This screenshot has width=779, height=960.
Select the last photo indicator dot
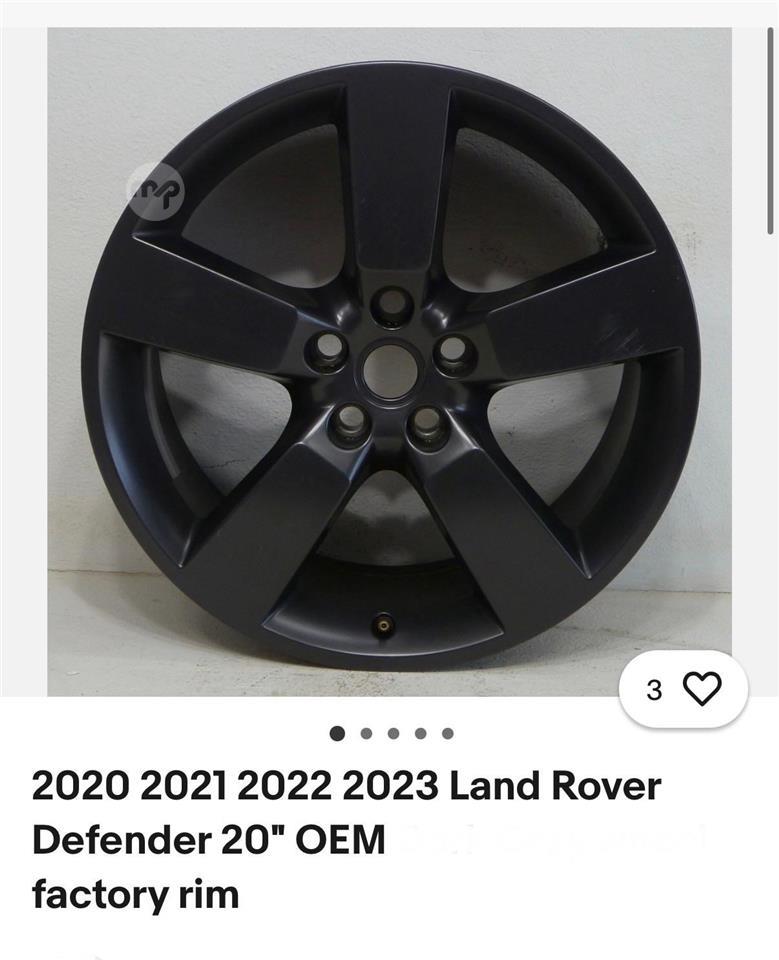[x=447, y=733]
